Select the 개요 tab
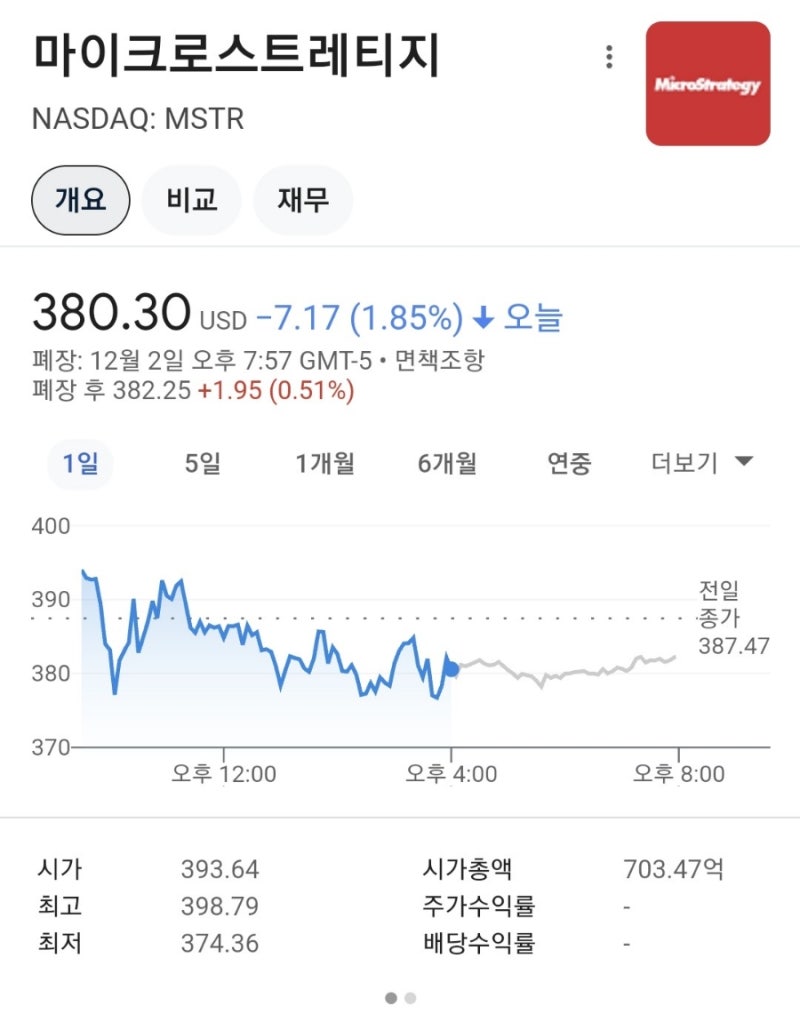Viewport: 800px width, 1030px height. point(80,199)
